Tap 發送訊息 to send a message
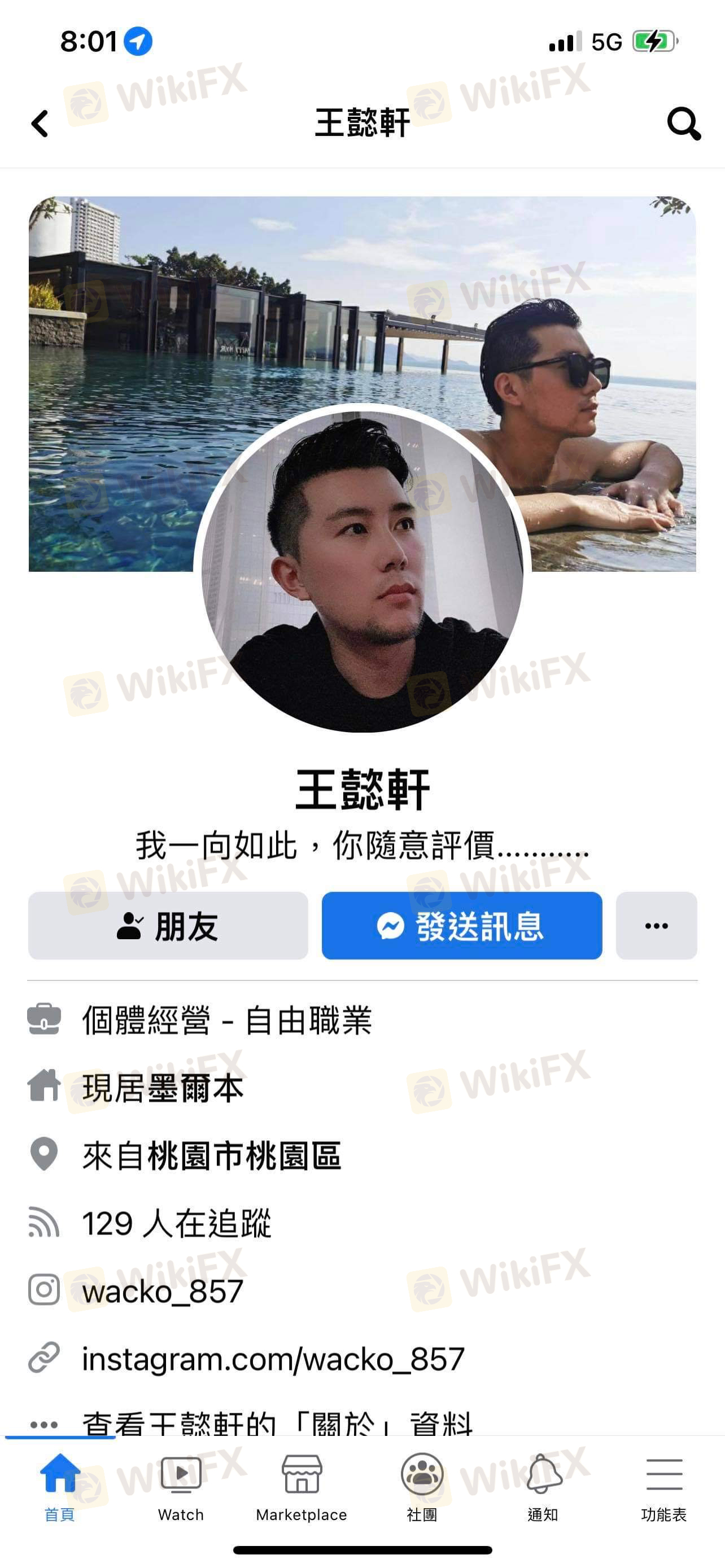 [x=461, y=925]
